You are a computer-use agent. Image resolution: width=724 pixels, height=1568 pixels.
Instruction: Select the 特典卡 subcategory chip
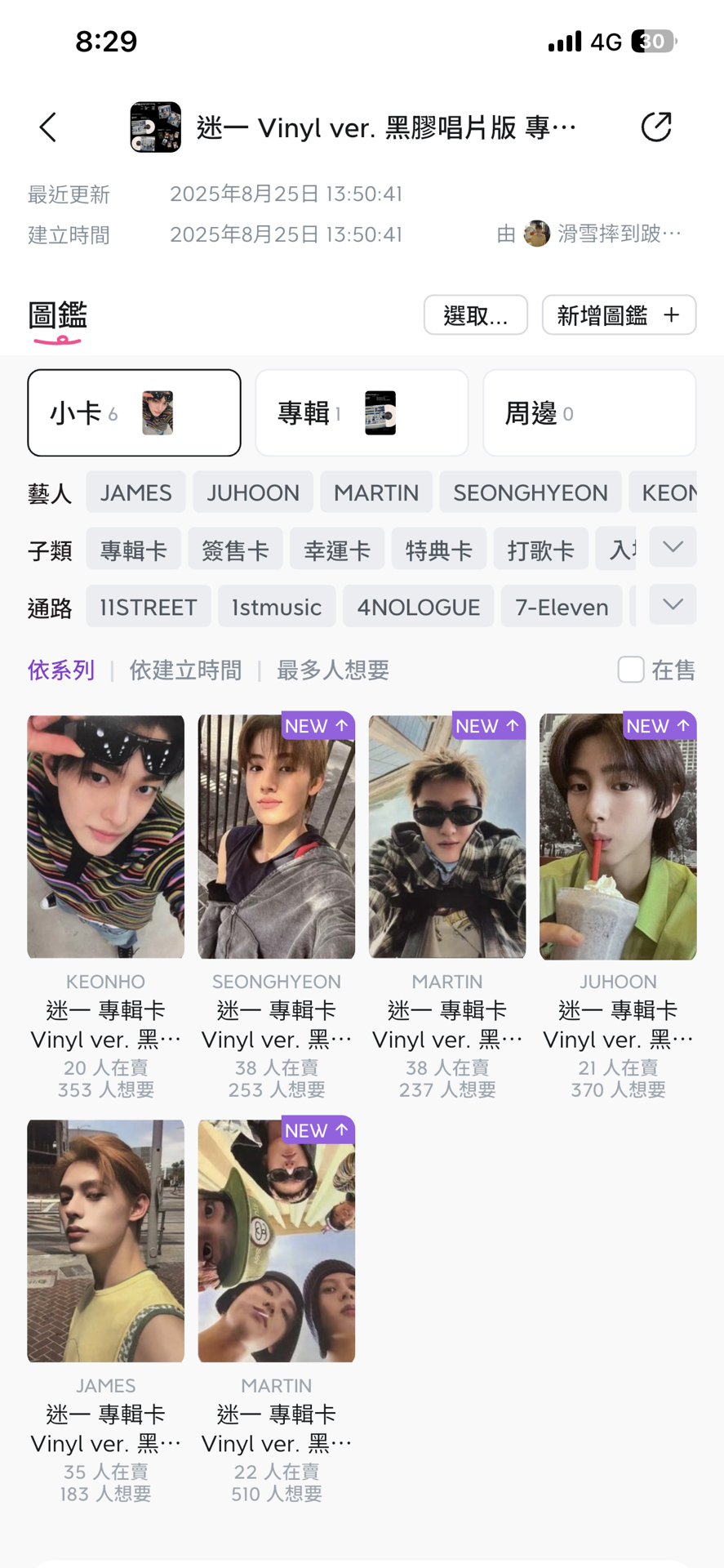438,550
